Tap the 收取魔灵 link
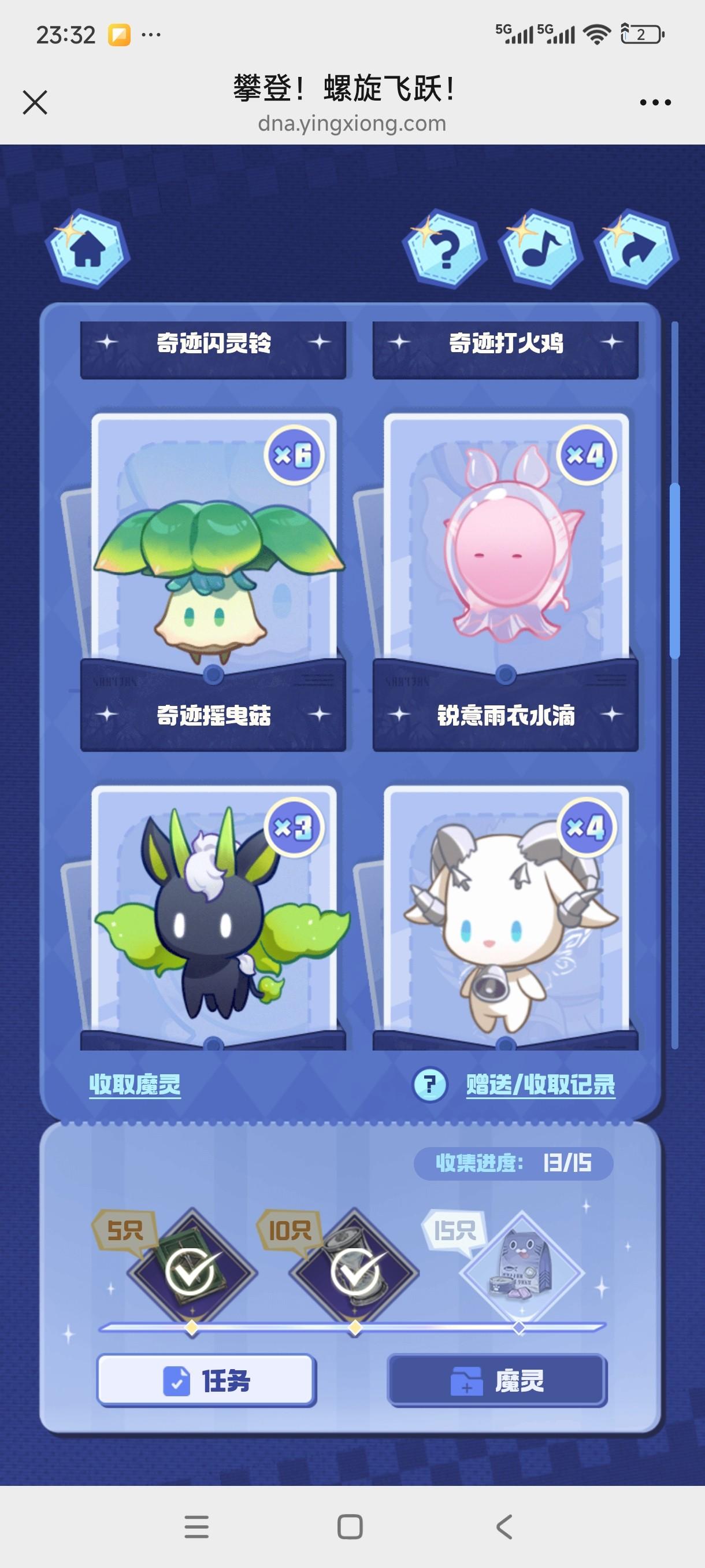Image resolution: width=705 pixels, height=1568 pixels. [x=135, y=1084]
